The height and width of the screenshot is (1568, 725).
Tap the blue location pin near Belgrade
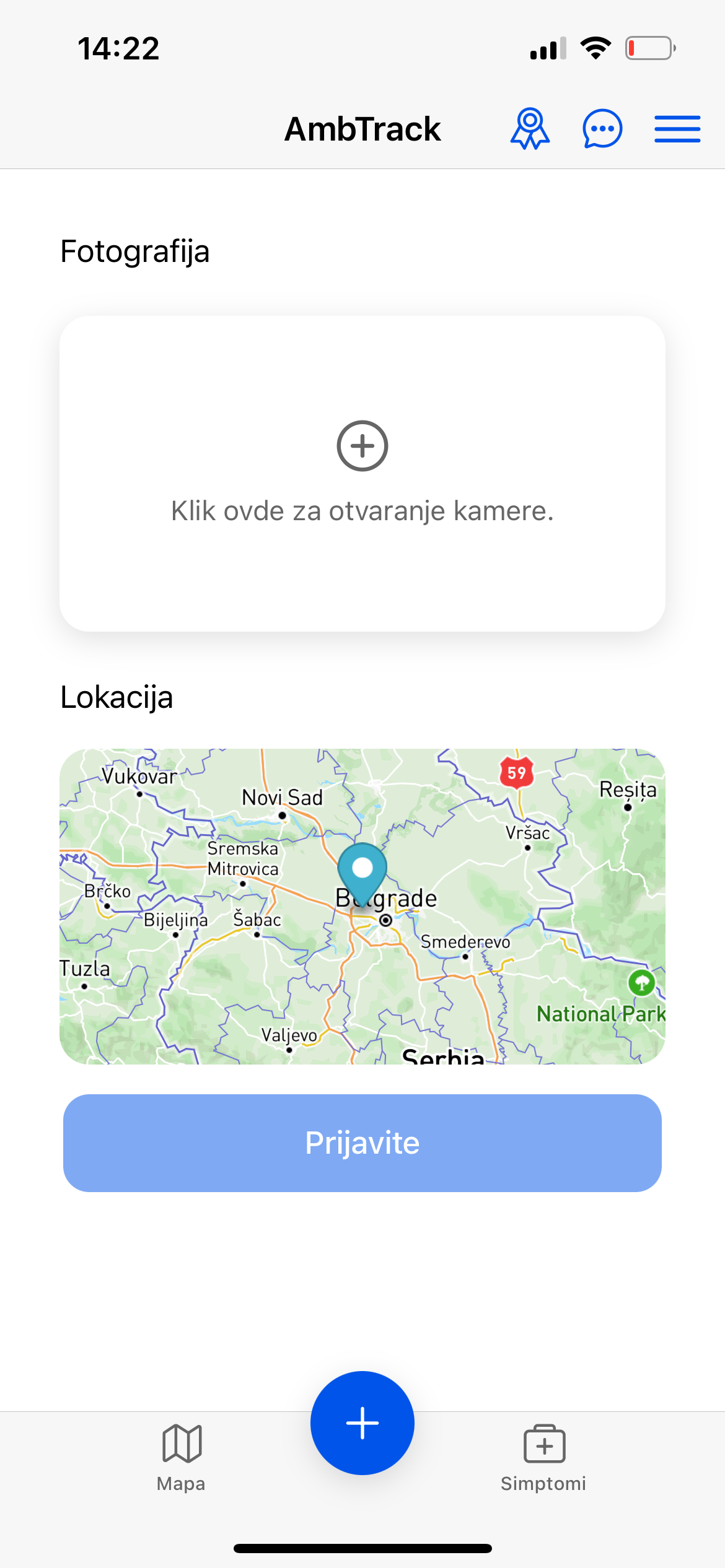[362, 867]
